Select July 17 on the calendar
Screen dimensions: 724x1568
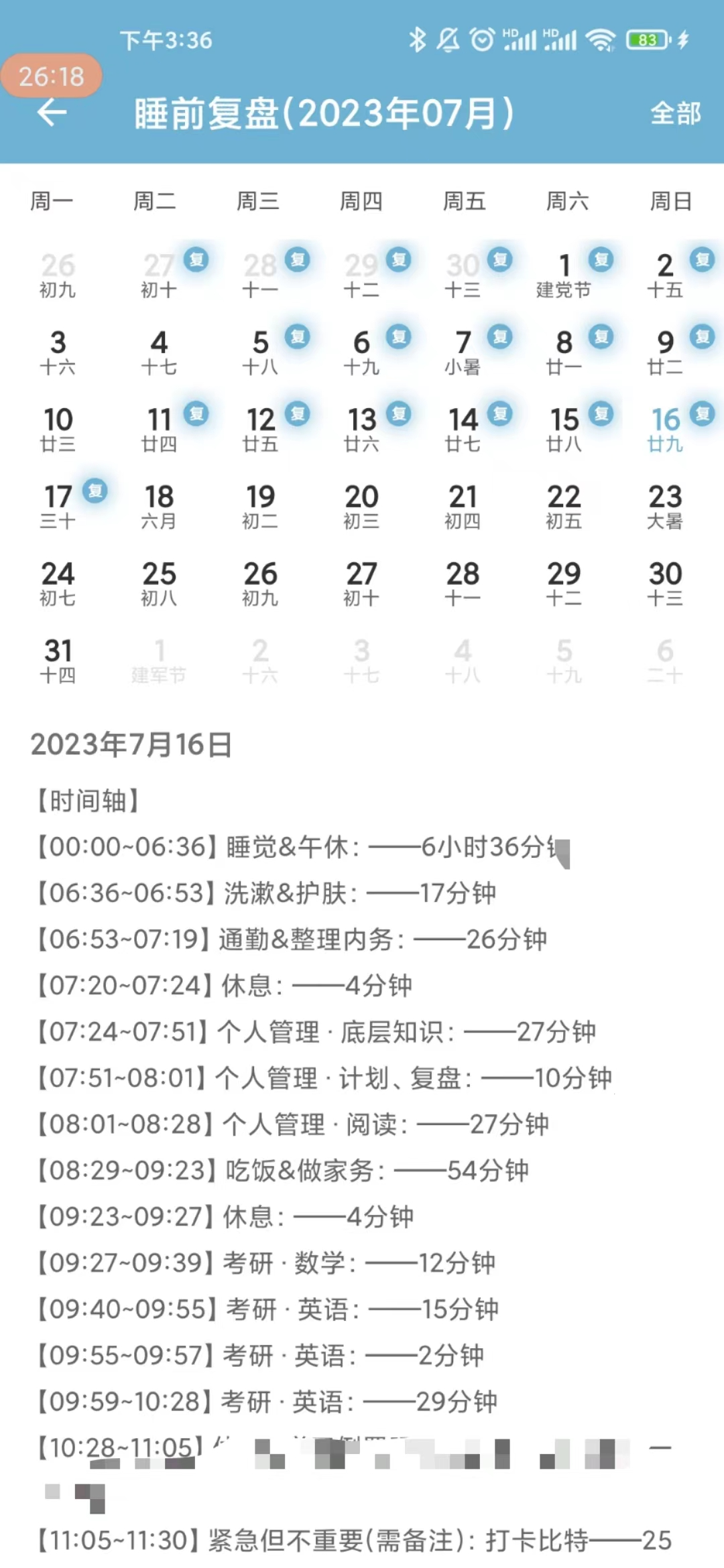[x=58, y=507]
